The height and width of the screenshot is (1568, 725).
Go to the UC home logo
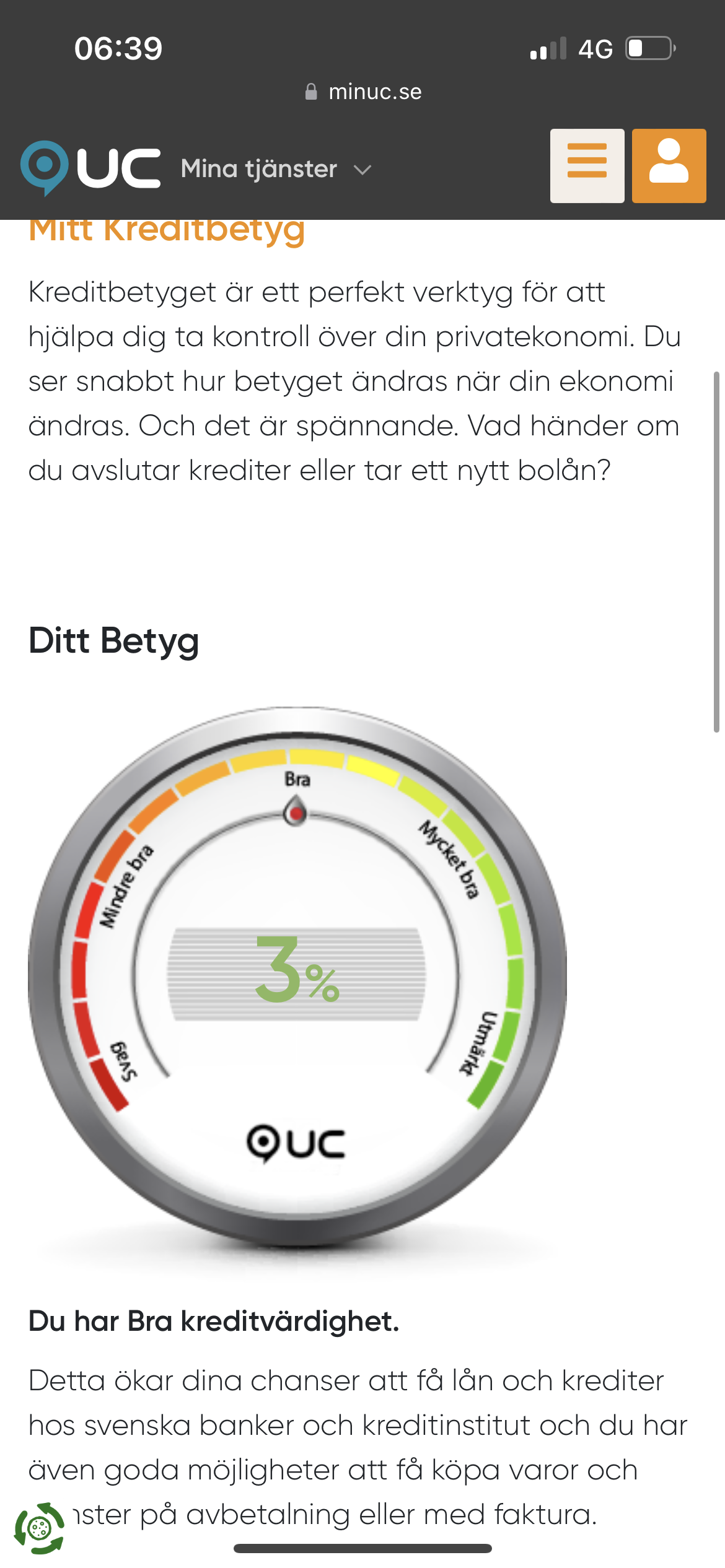tap(90, 167)
